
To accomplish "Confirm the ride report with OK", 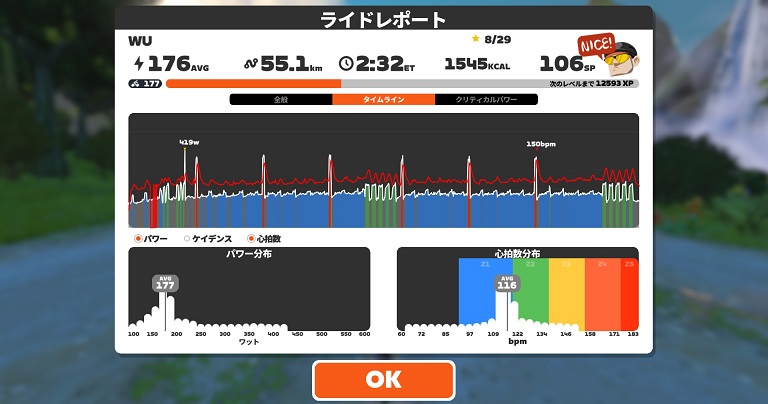I will click(x=384, y=380).
